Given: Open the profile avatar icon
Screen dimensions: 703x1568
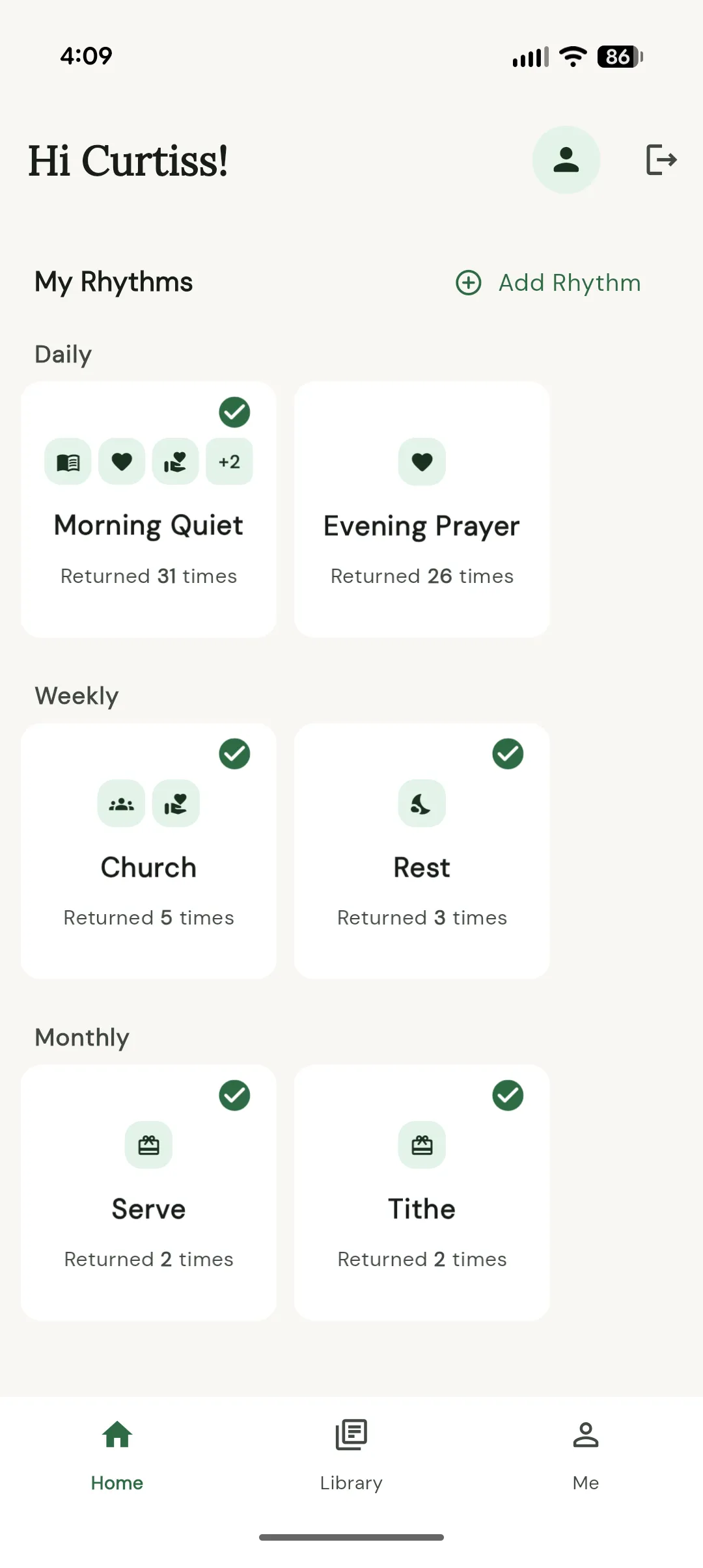Looking at the screenshot, I should (566, 159).
